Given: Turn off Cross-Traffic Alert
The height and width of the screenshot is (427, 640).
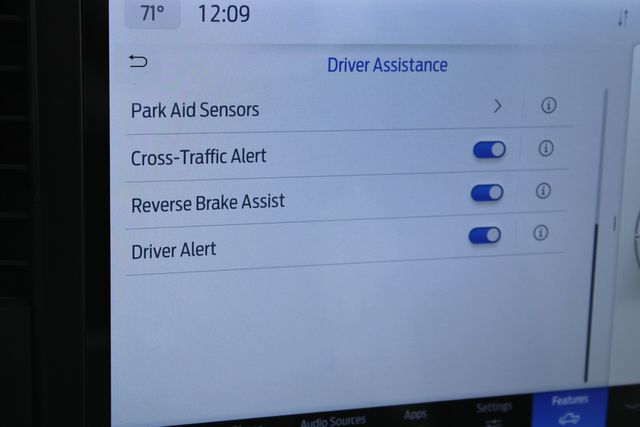Looking at the screenshot, I should tap(489, 149).
